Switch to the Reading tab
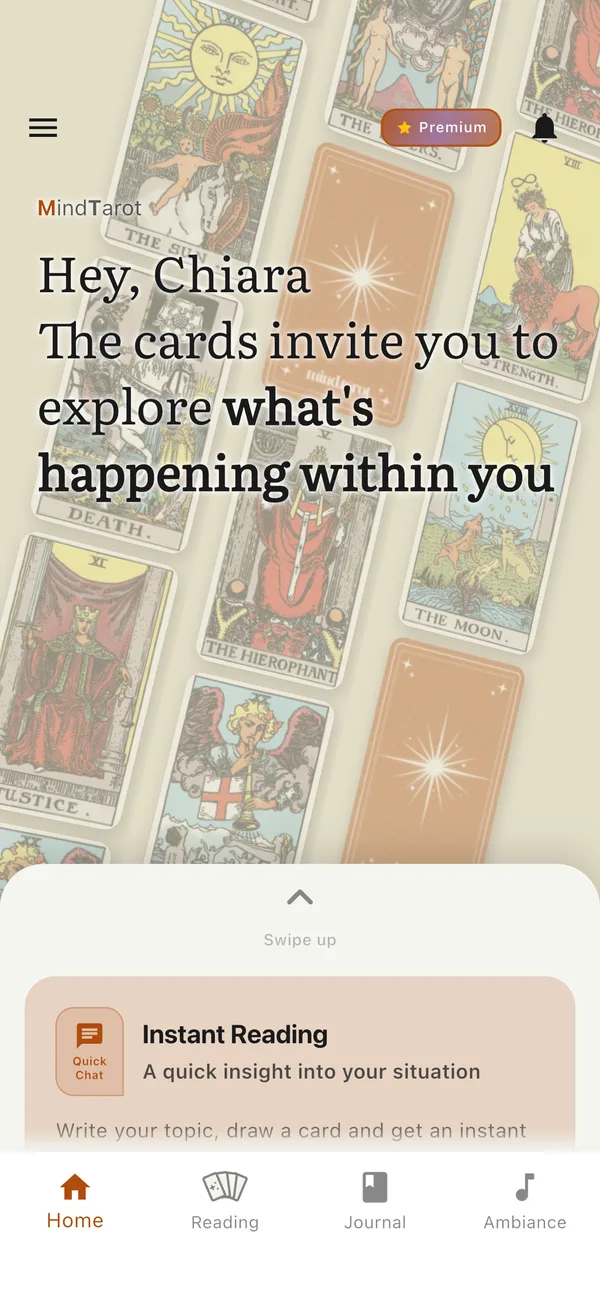 click(x=225, y=1202)
